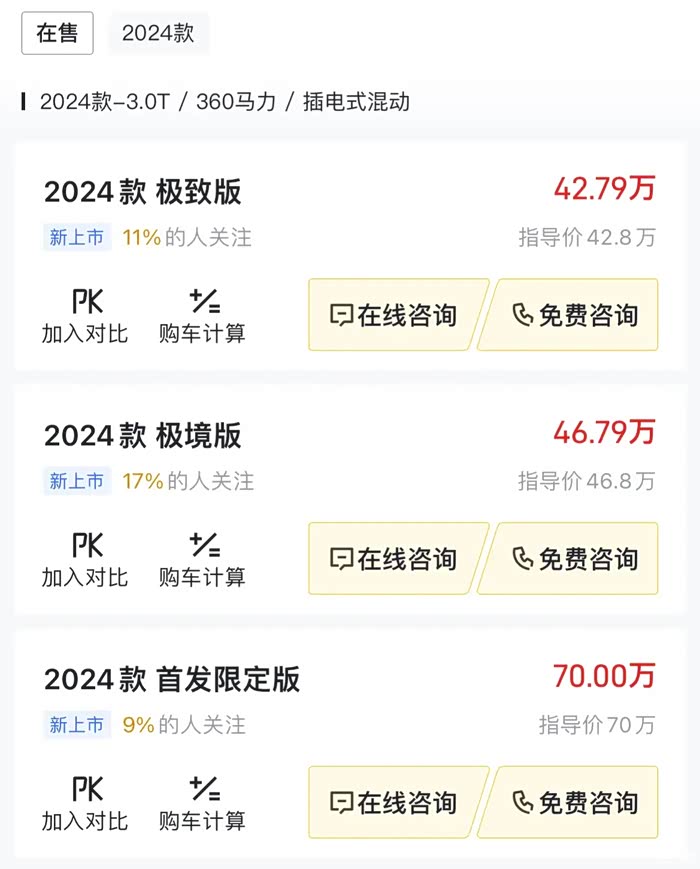Open the 2024款 首发限定版 card
700x869 pixels.
172,679
